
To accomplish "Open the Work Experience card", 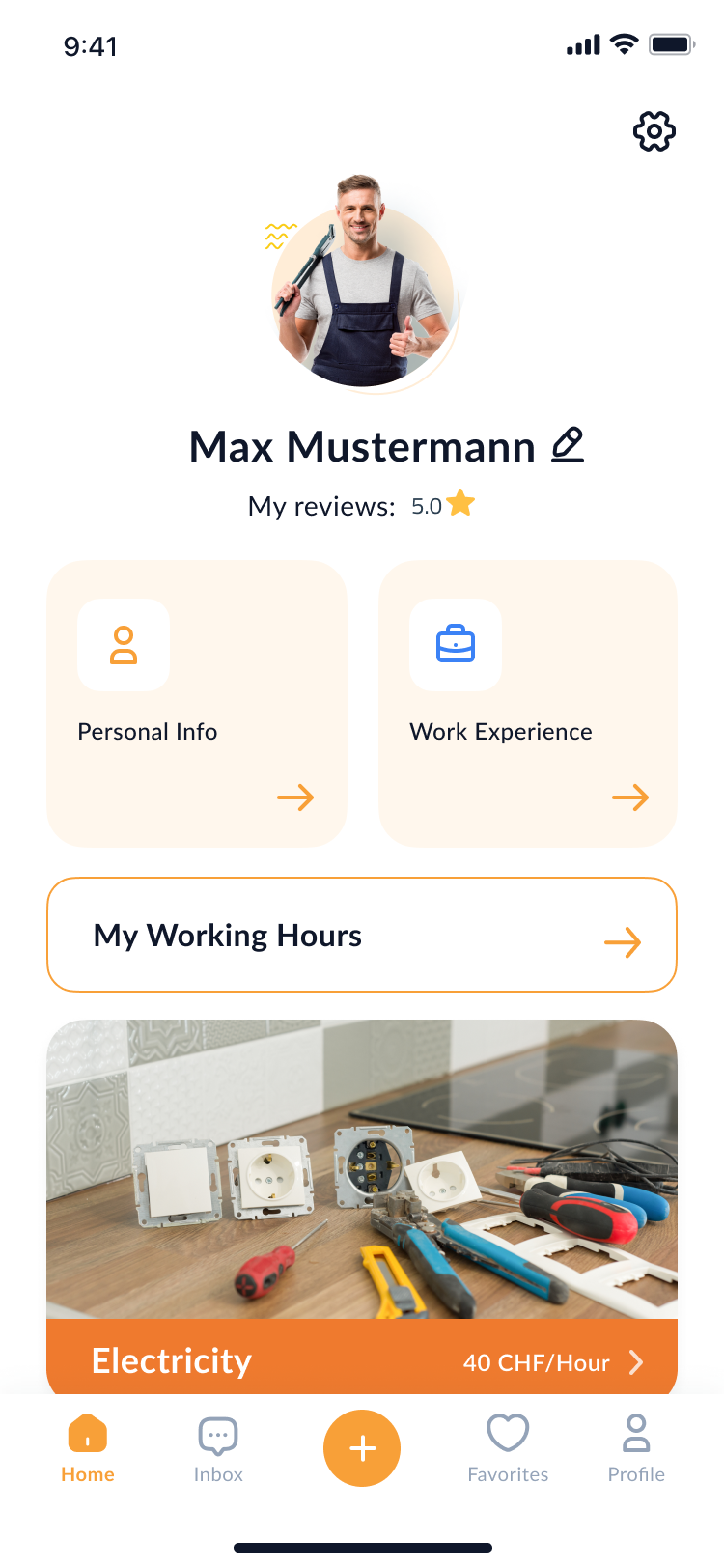I will tap(528, 703).
